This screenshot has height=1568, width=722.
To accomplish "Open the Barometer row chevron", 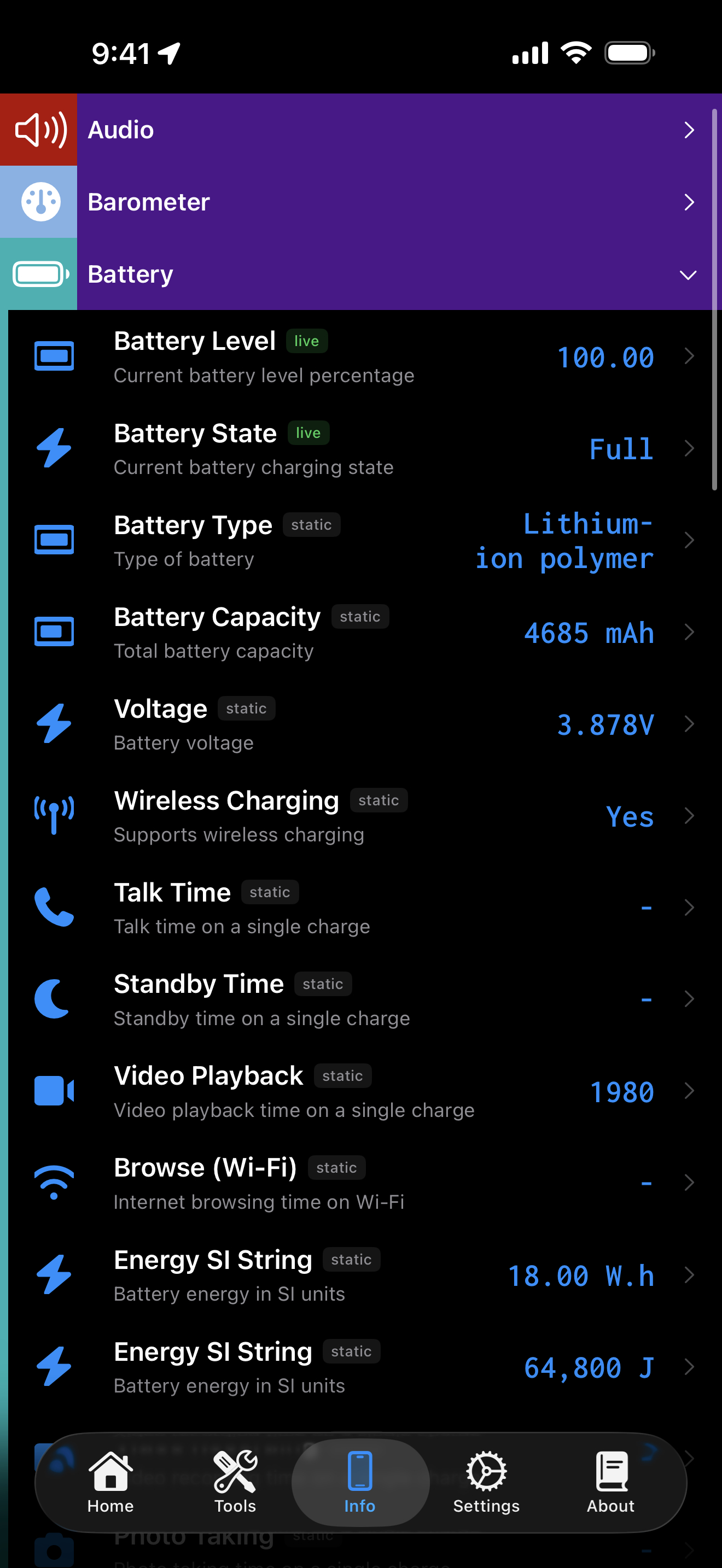I will (x=689, y=202).
